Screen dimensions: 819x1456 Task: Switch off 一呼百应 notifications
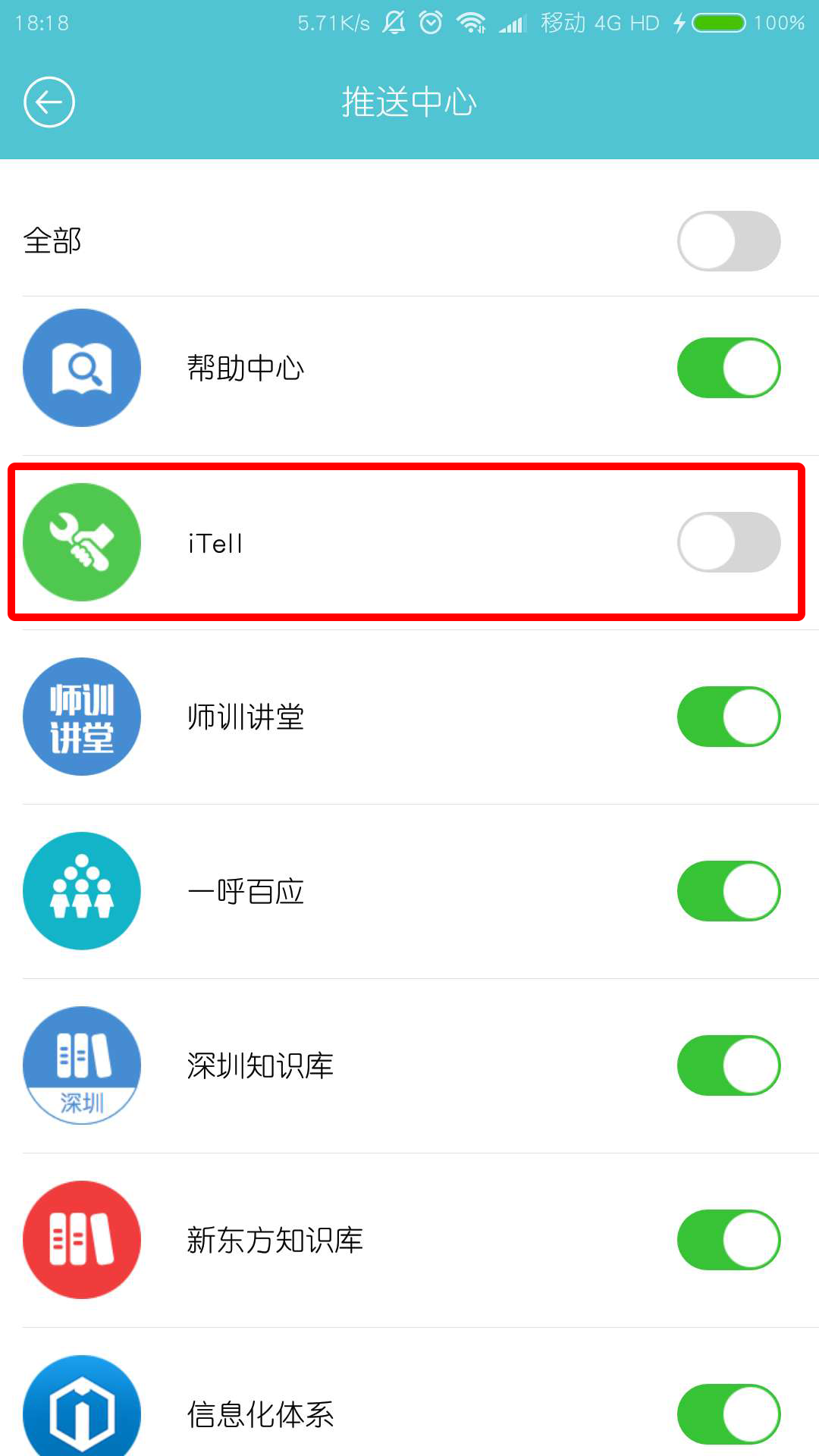click(728, 891)
